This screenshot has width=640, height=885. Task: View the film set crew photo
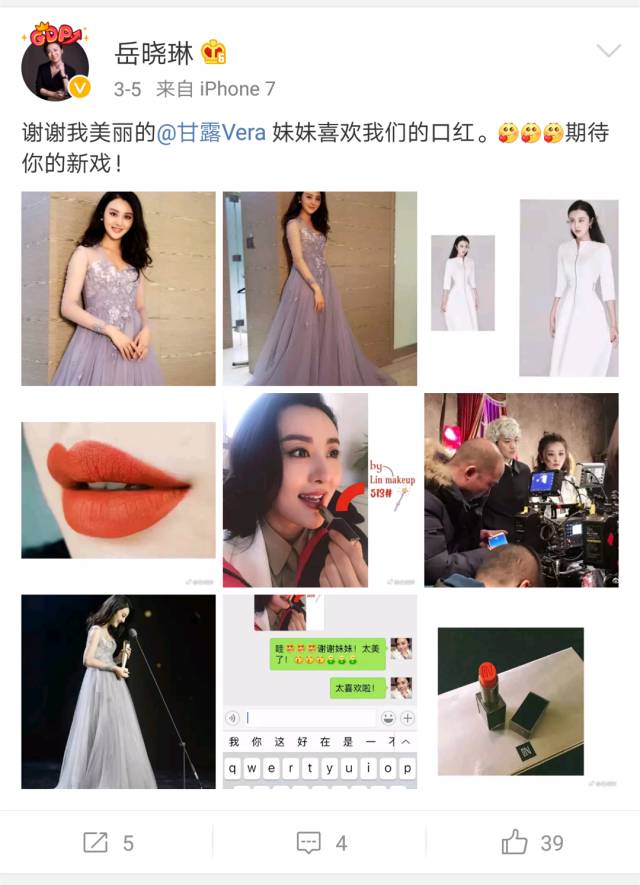(521, 490)
